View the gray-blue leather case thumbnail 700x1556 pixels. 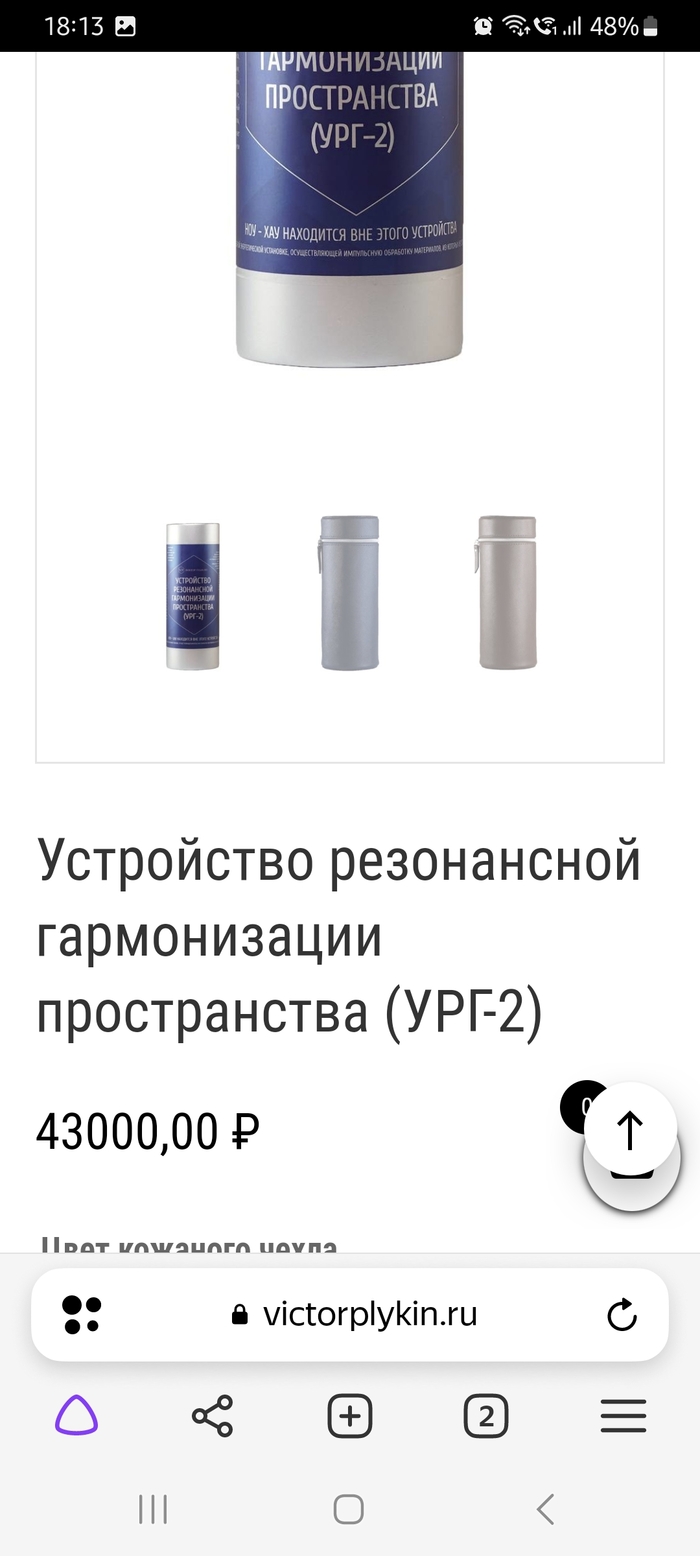349,592
